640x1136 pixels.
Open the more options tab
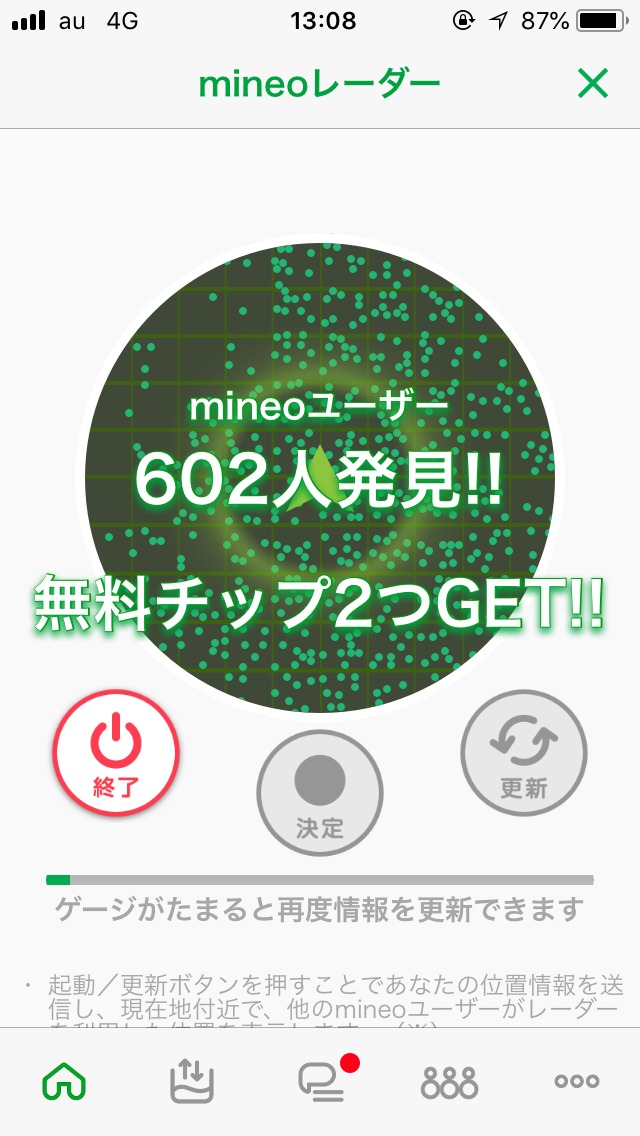pos(577,1081)
